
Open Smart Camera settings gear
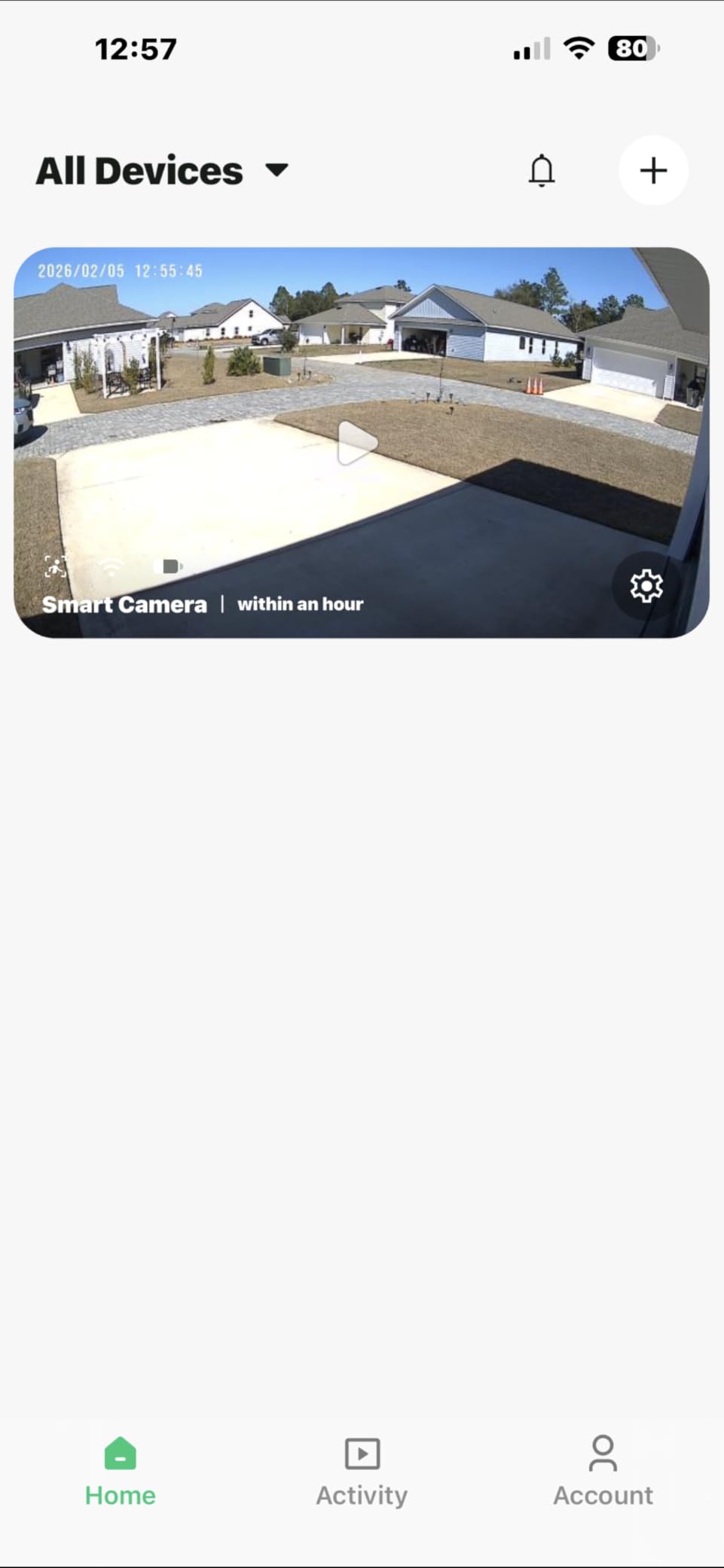(x=646, y=586)
